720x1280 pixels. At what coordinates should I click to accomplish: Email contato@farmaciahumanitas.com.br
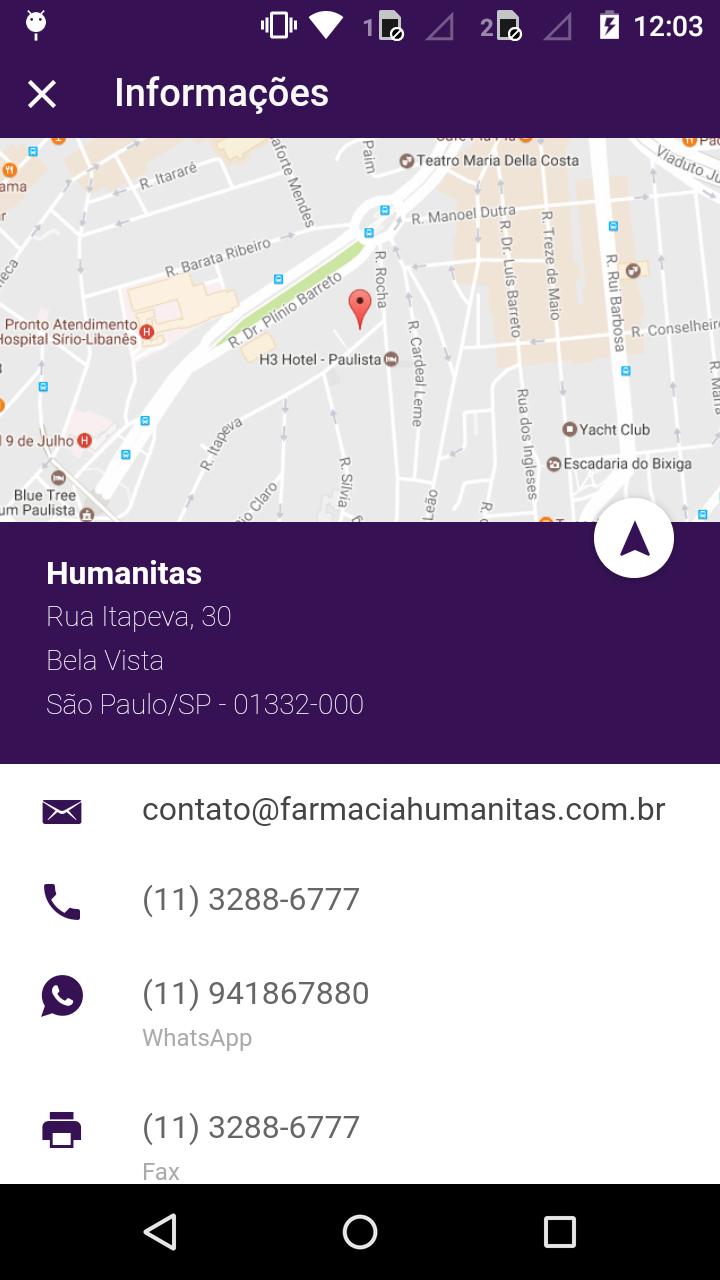360,810
